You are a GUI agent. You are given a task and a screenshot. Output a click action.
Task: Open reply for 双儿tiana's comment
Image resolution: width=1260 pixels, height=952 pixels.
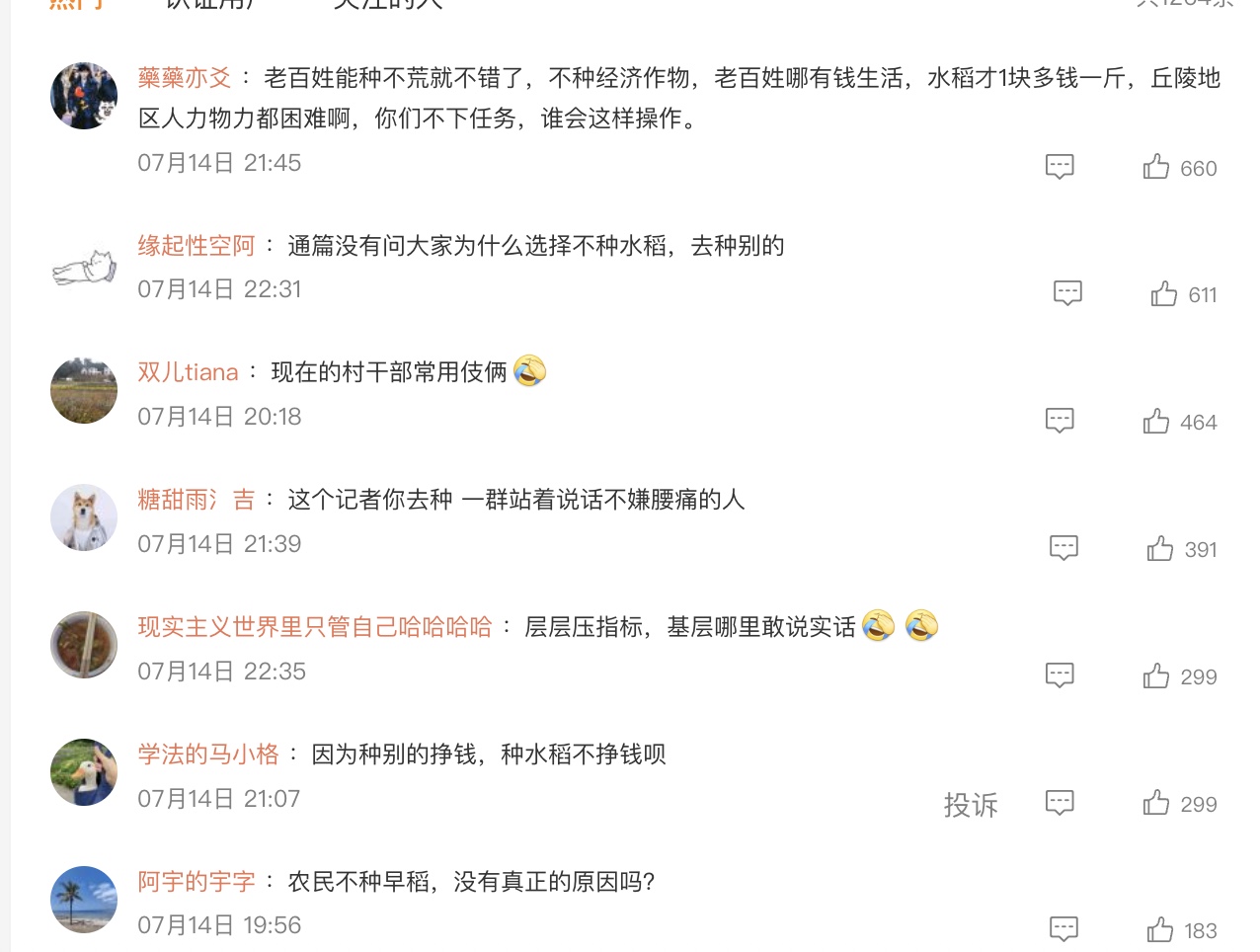1060,421
